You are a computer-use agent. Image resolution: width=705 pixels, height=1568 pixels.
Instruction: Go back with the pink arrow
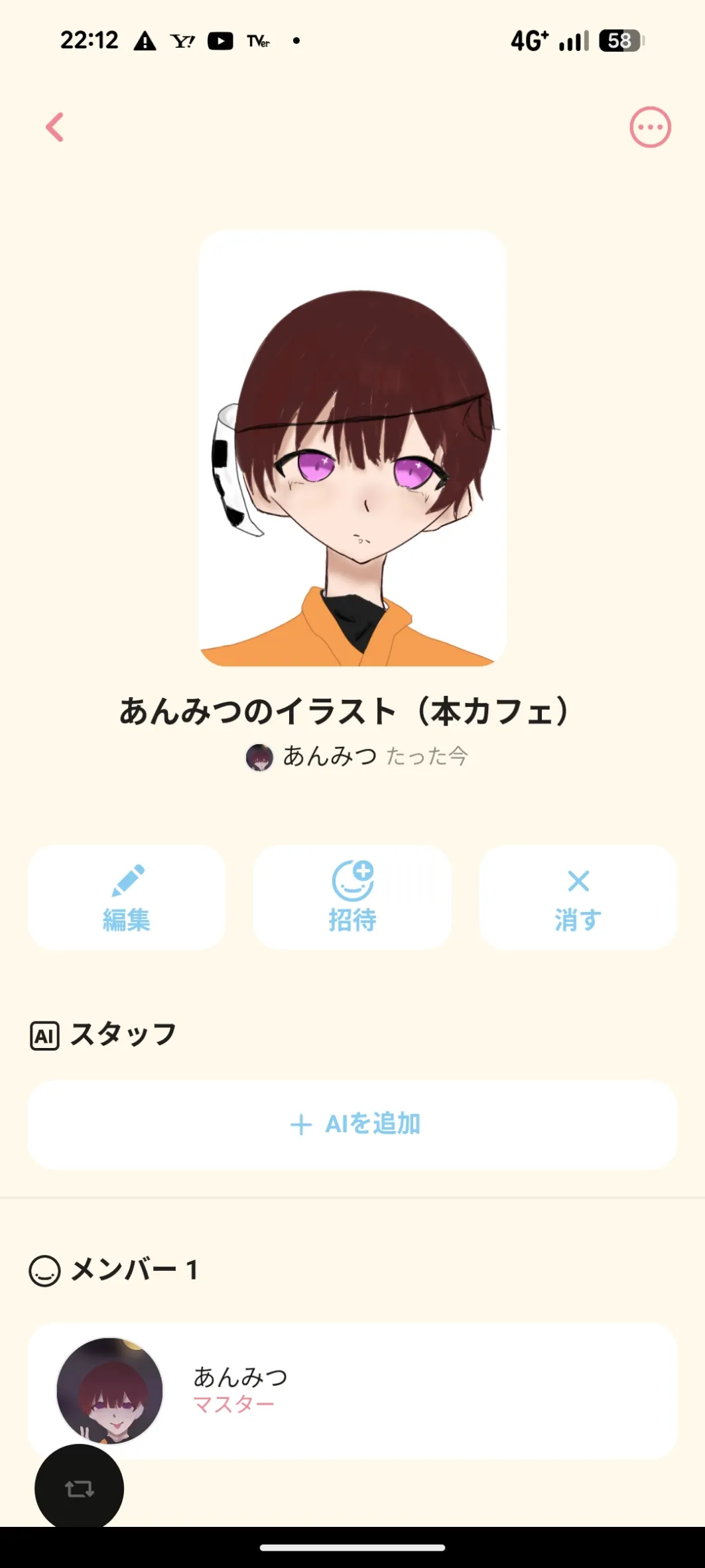[55, 127]
